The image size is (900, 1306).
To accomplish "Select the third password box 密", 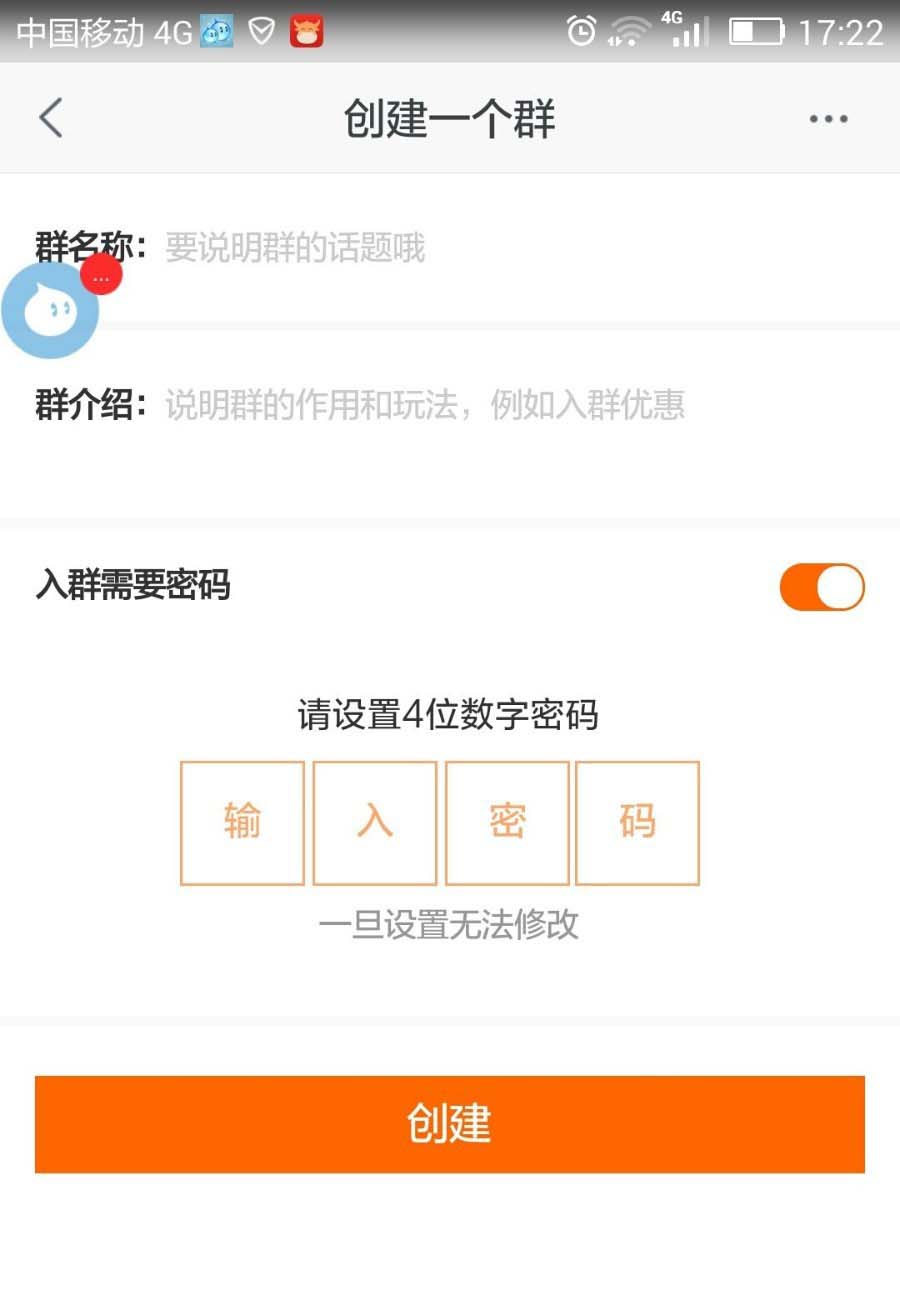I will [507, 823].
